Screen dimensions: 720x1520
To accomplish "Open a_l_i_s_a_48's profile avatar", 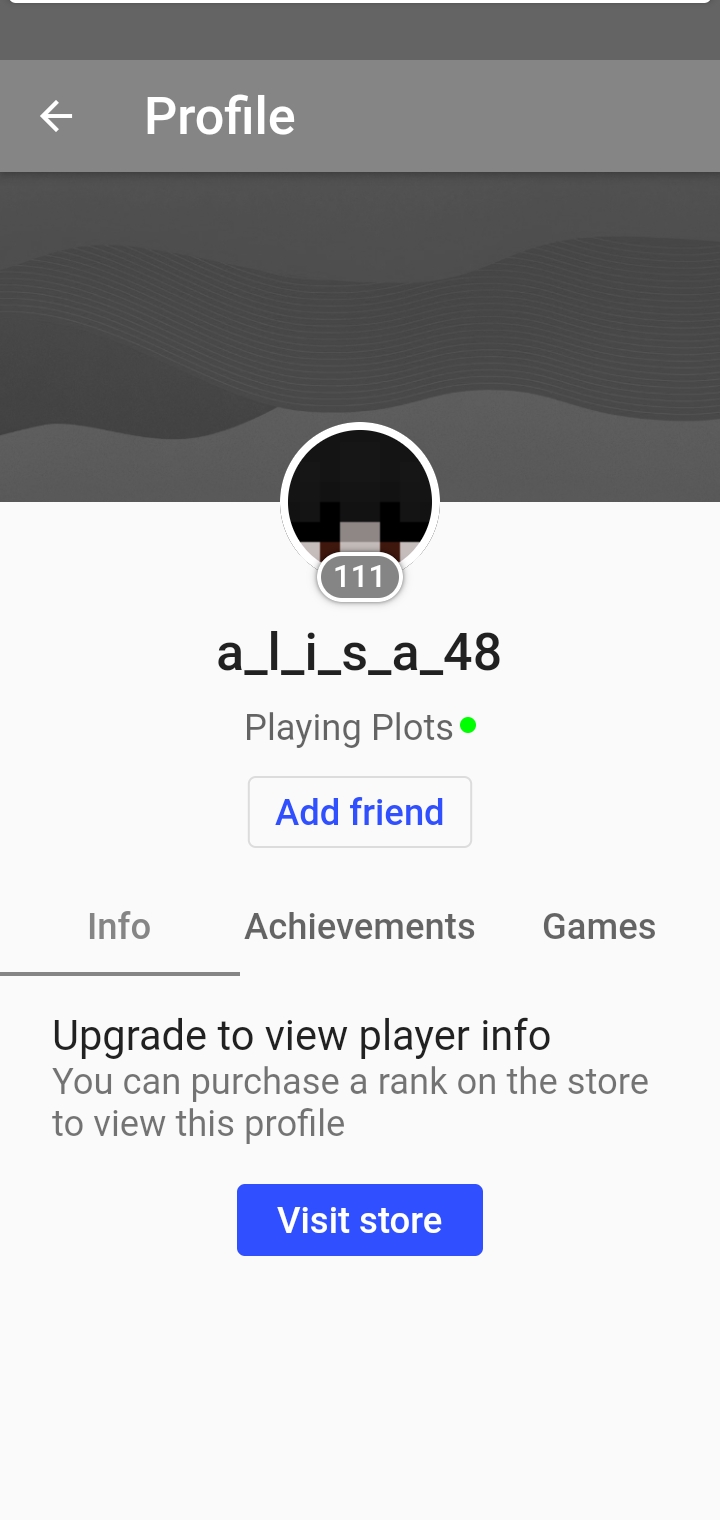I will (x=360, y=502).
